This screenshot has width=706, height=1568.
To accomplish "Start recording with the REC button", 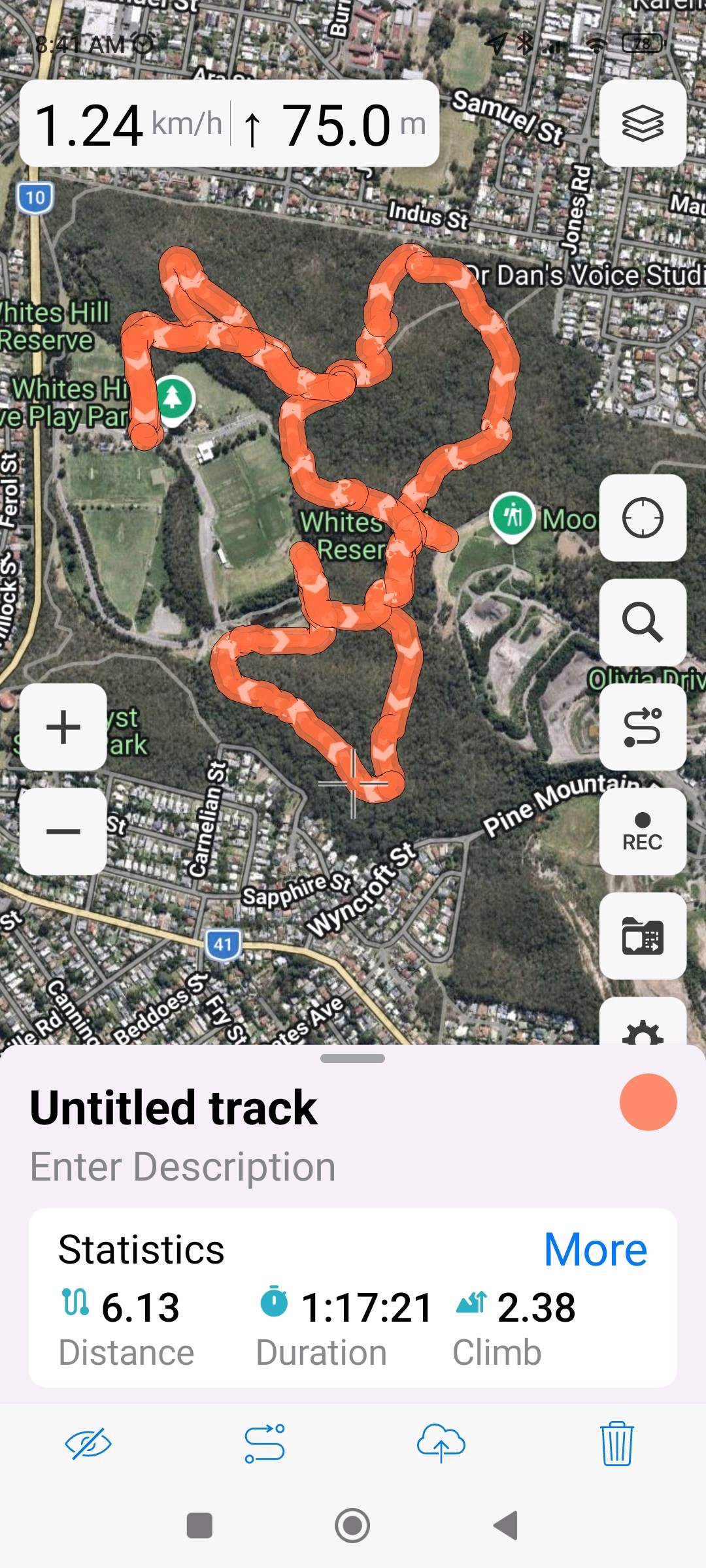I will coord(643,832).
